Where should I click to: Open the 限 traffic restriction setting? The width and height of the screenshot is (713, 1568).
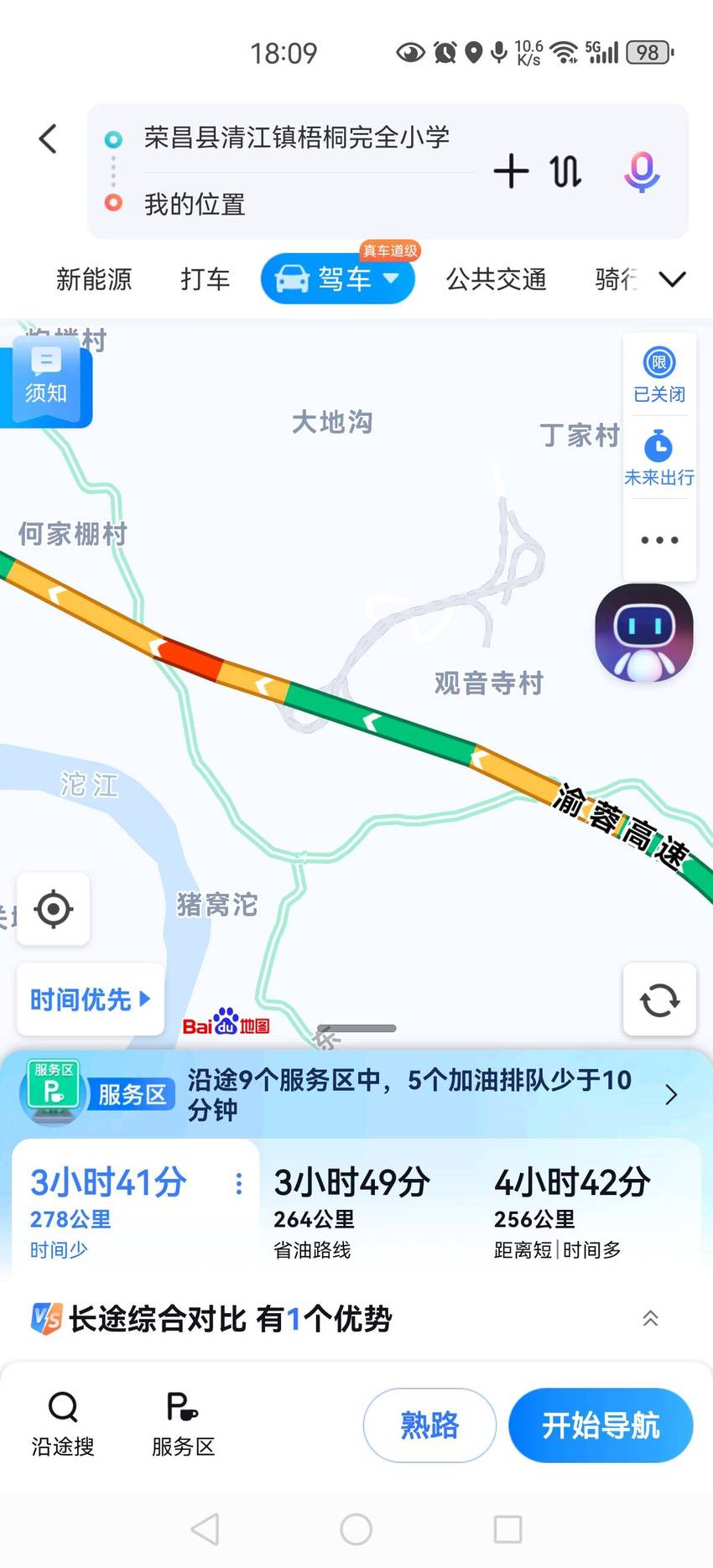659,375
